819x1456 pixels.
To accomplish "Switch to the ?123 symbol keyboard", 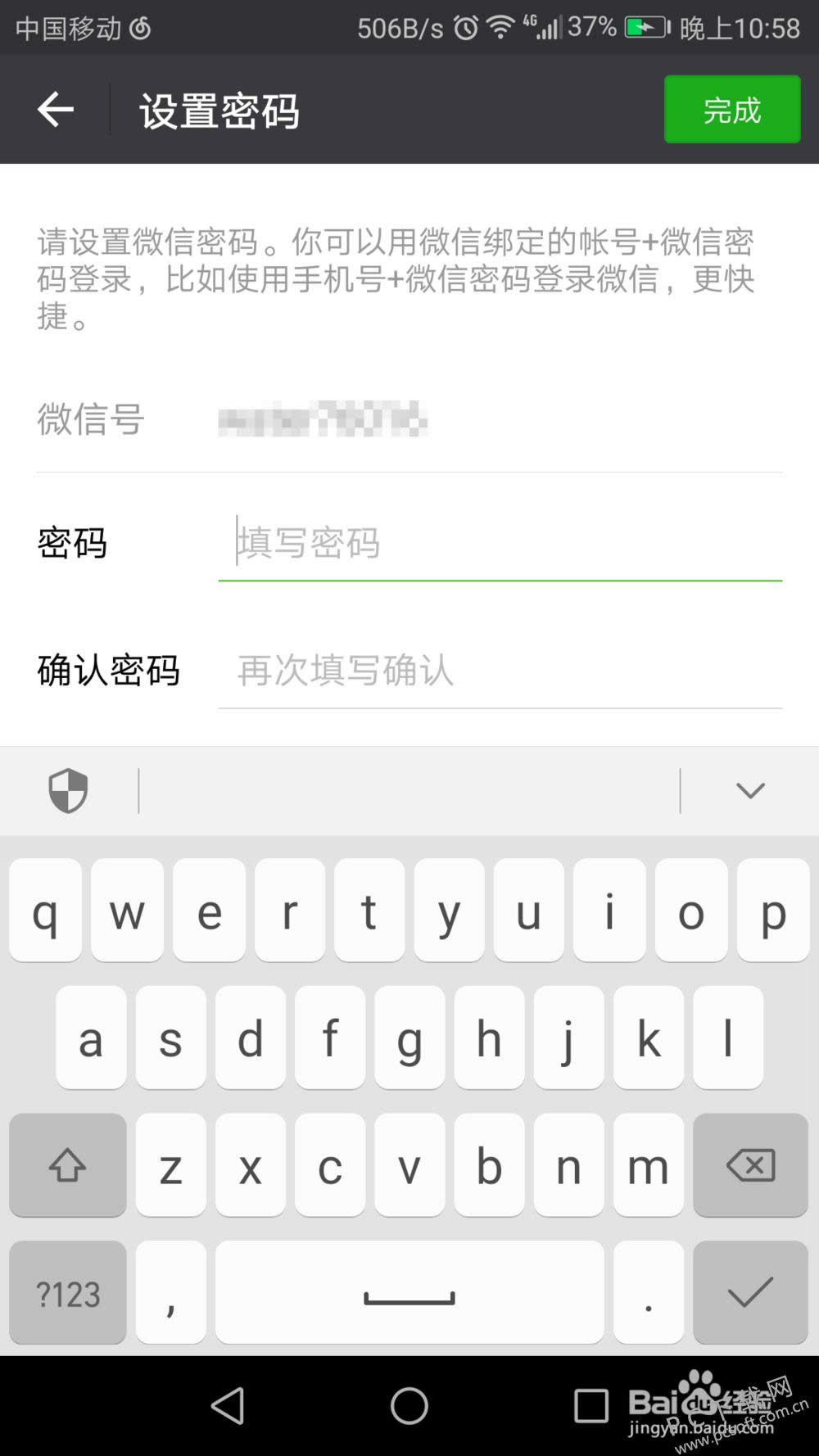I will point(67,1294).
